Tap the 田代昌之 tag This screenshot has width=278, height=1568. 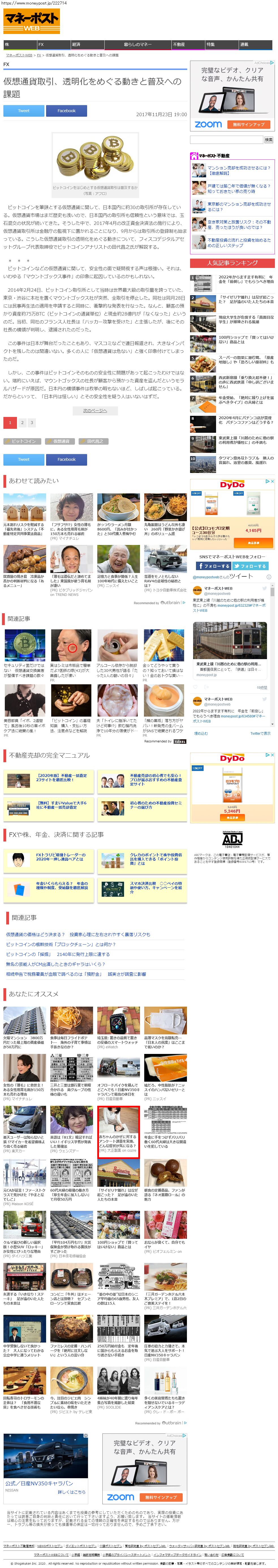(94, 441)
